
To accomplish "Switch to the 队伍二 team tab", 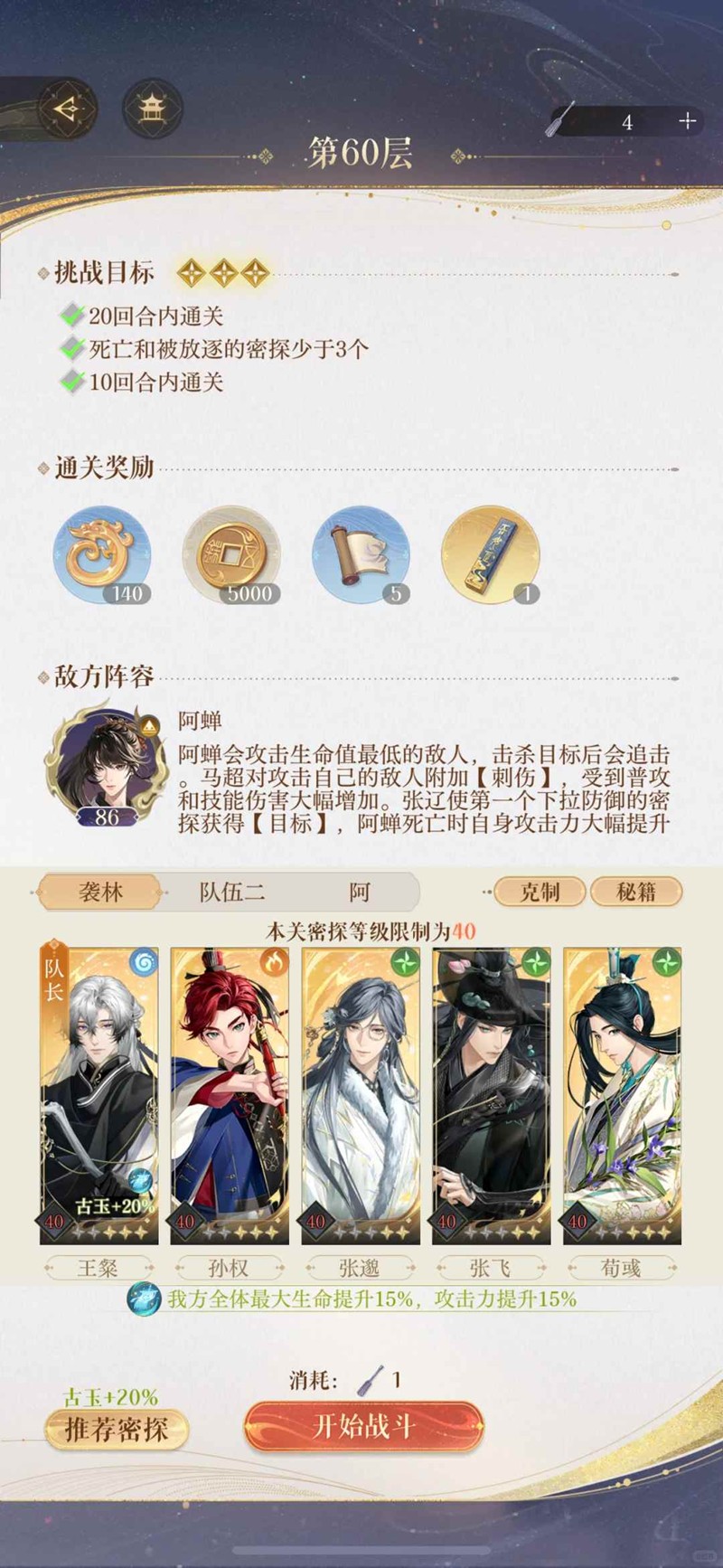I will 231,892.
